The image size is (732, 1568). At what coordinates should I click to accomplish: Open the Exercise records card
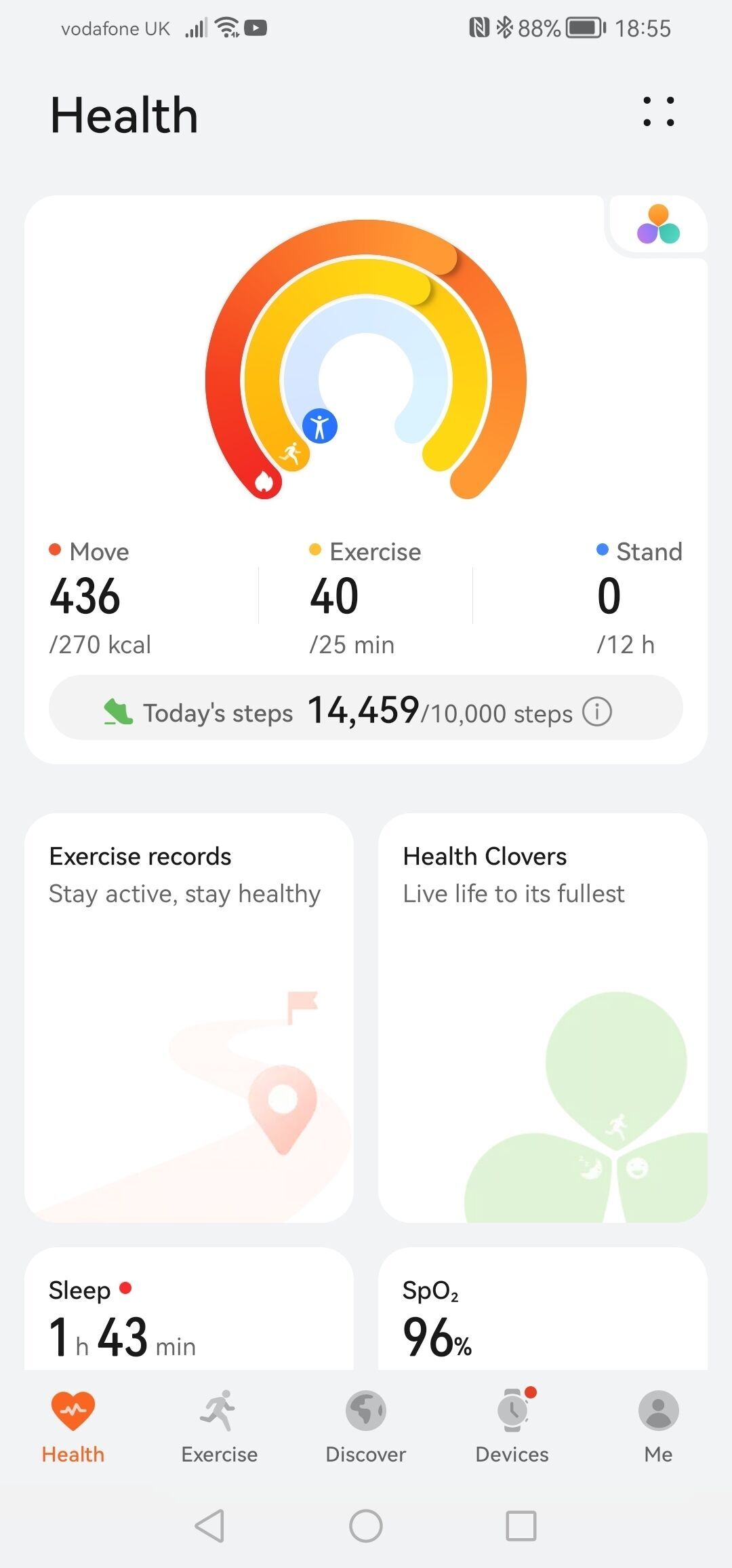point(189,1018)
